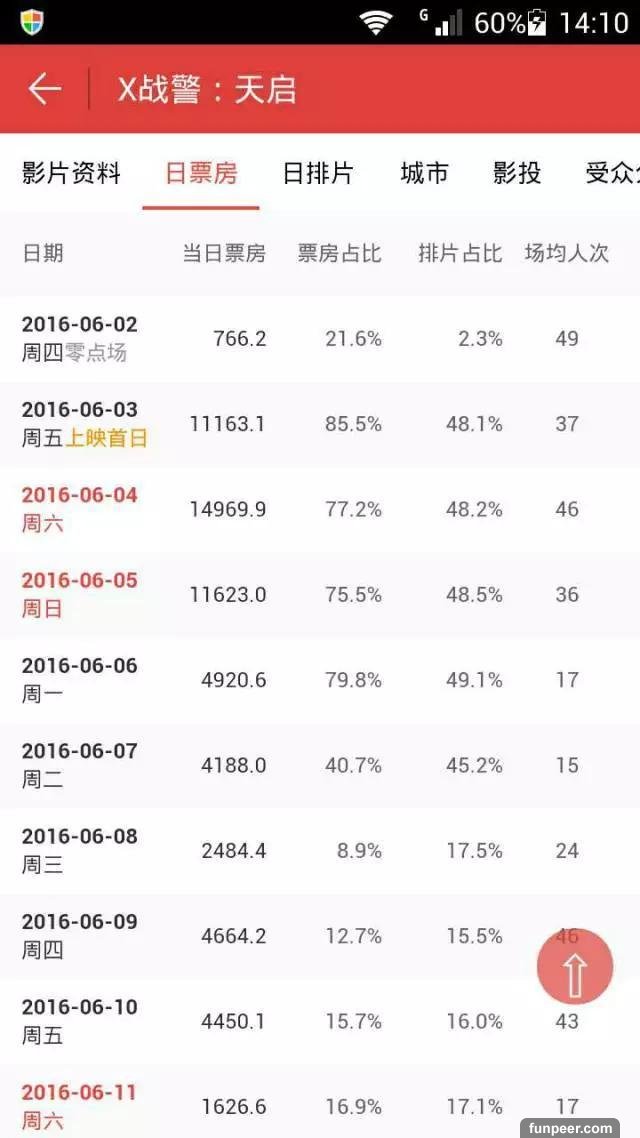Go back using the top-left arrow
This screenshot has height=1138, width=640.
(45, 89)
